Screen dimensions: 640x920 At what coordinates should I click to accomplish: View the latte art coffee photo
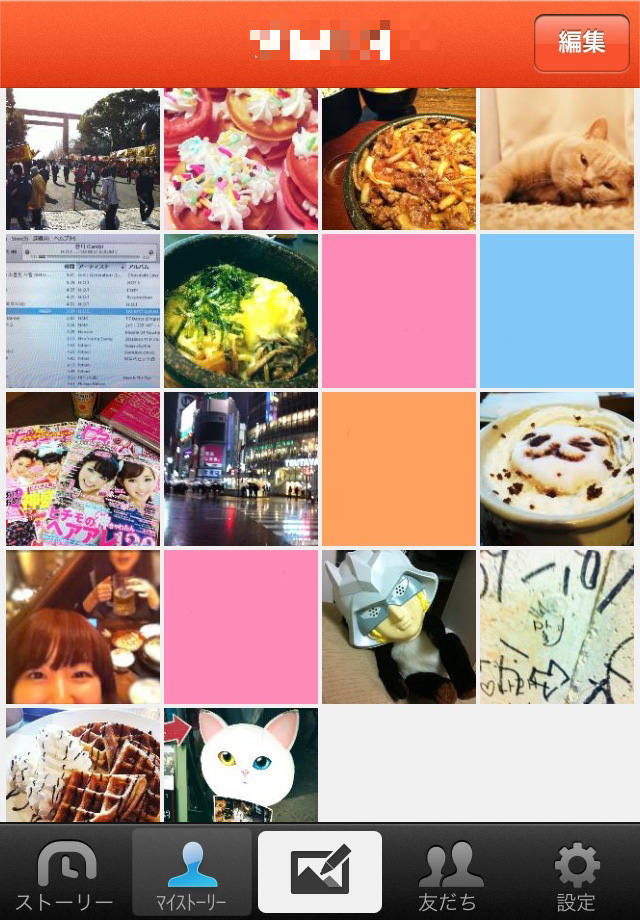[557, 469]
